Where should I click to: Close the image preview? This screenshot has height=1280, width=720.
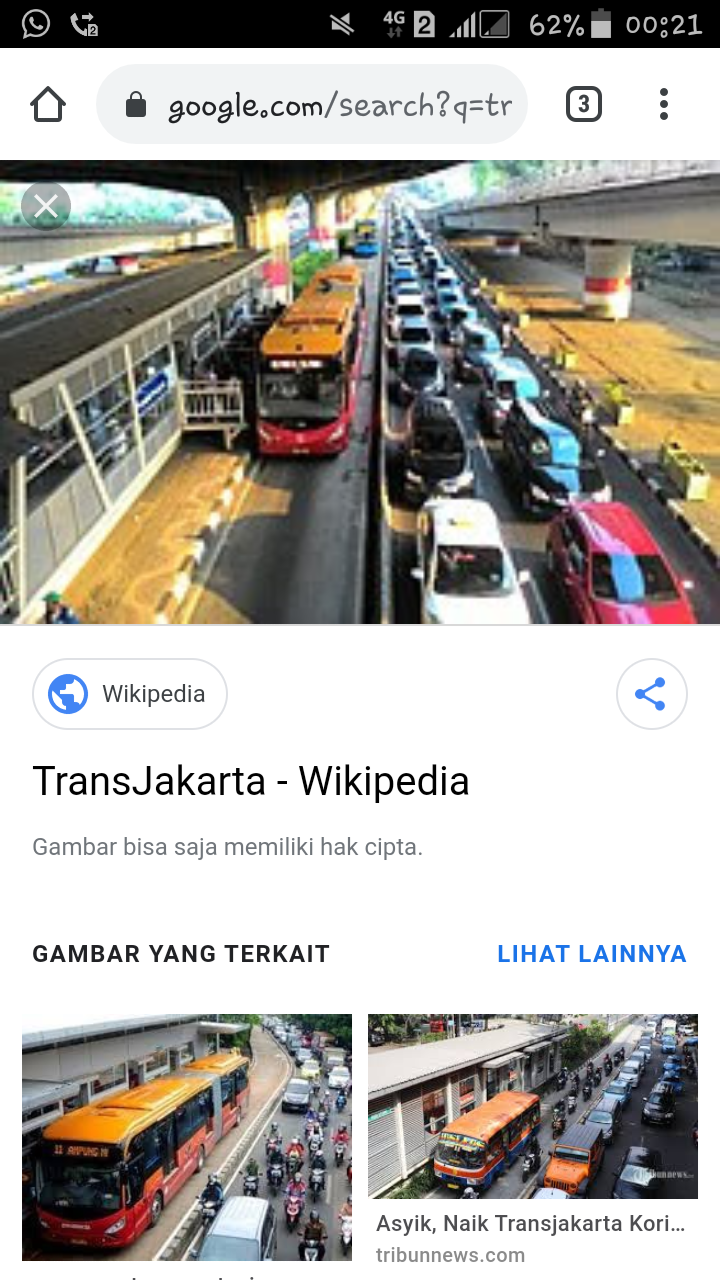tap(46, 207)
